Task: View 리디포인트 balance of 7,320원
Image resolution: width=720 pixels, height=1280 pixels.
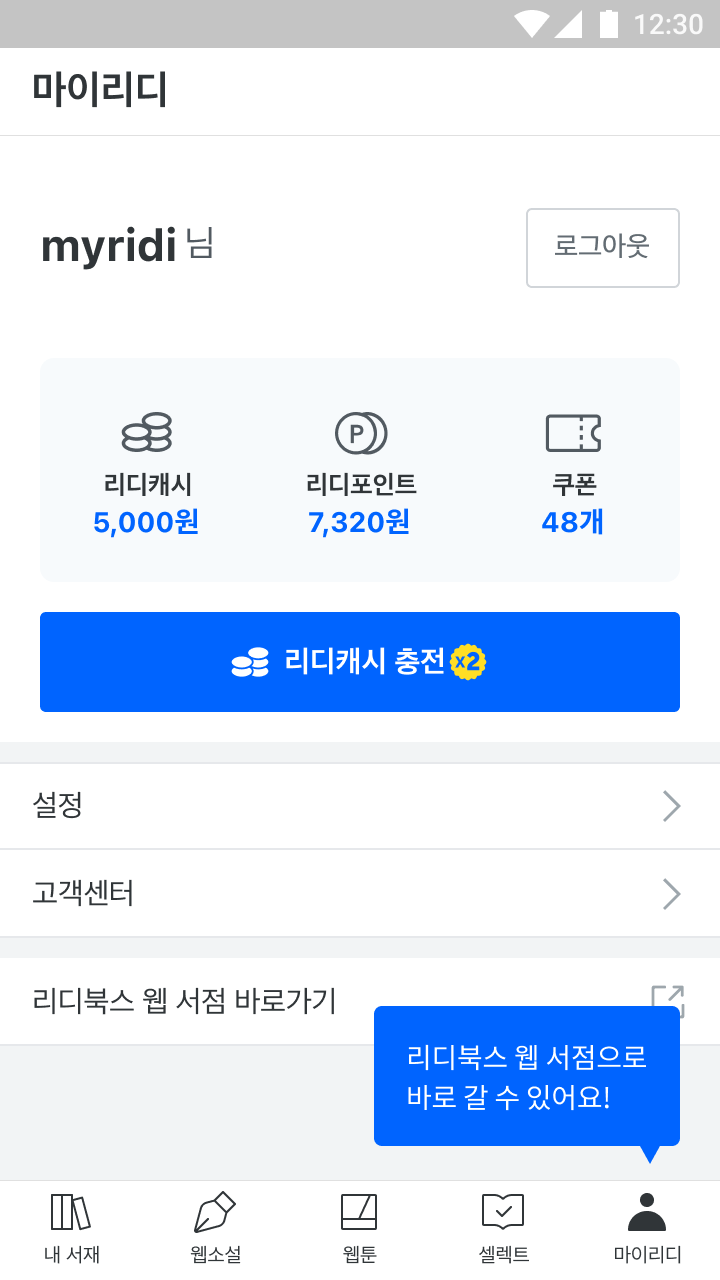Action: [x=360, y=472]
